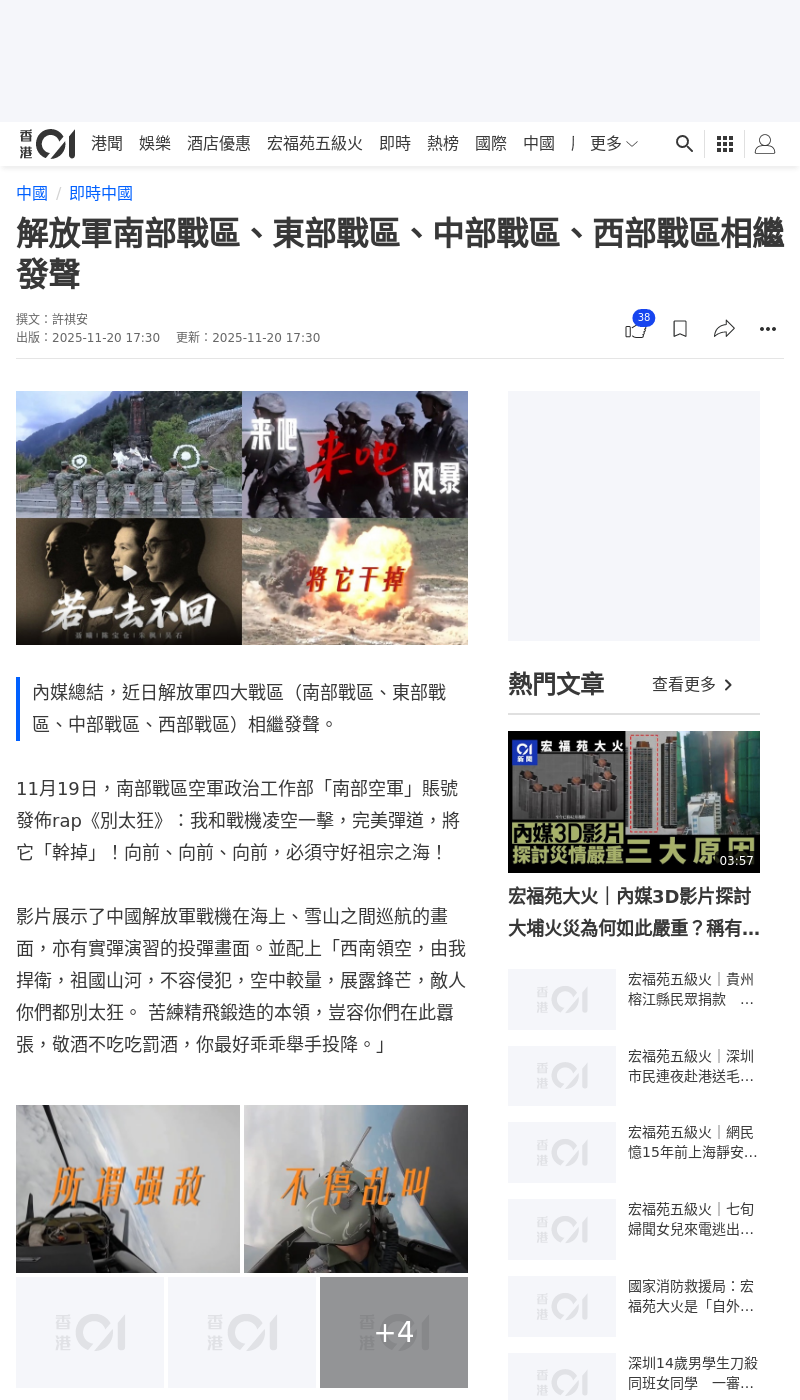Expand the 更多 navigation dropdown
800x1400 pixels.
point(613,144)
